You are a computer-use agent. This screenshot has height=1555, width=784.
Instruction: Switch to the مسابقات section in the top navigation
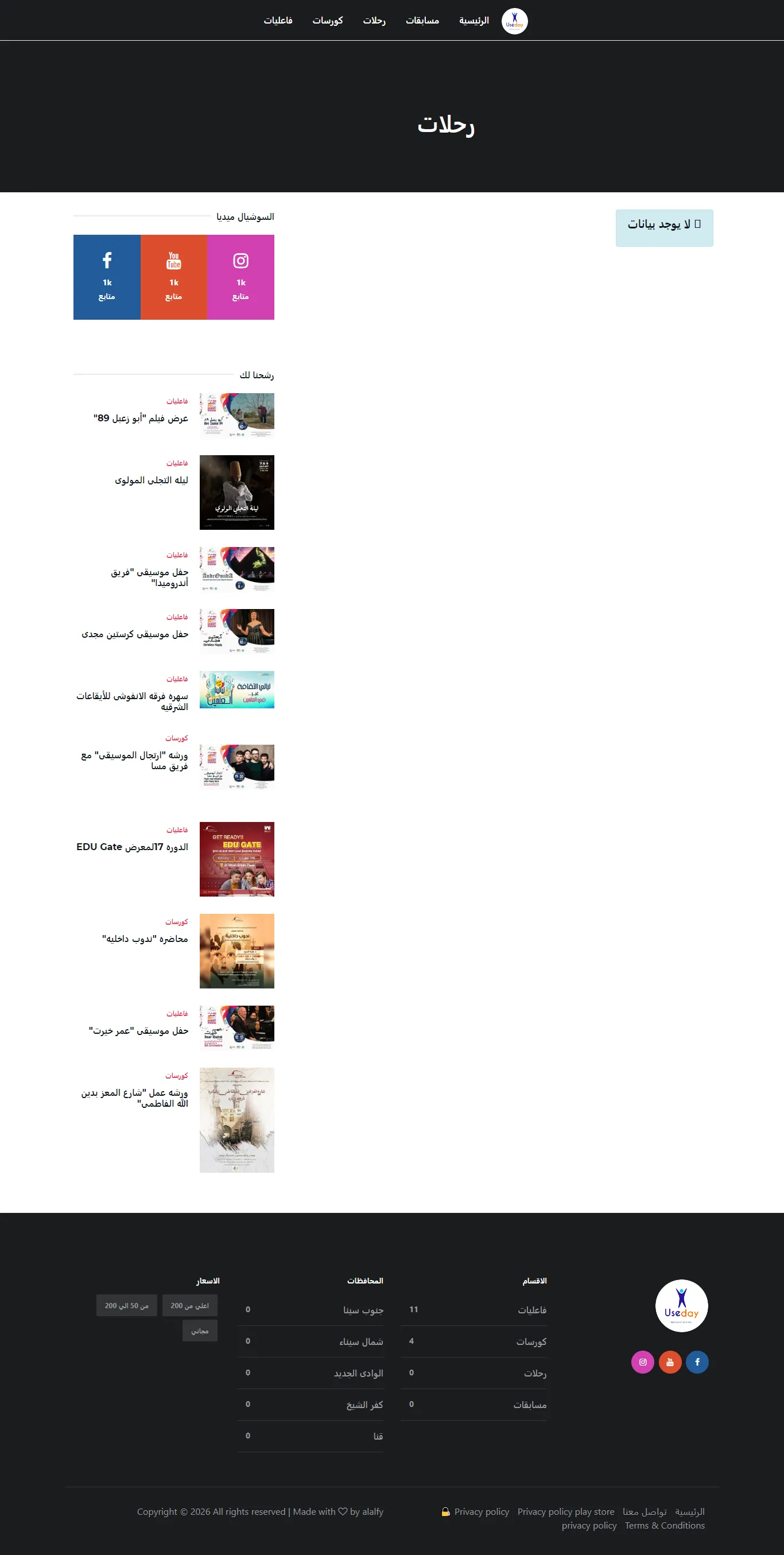422,21
